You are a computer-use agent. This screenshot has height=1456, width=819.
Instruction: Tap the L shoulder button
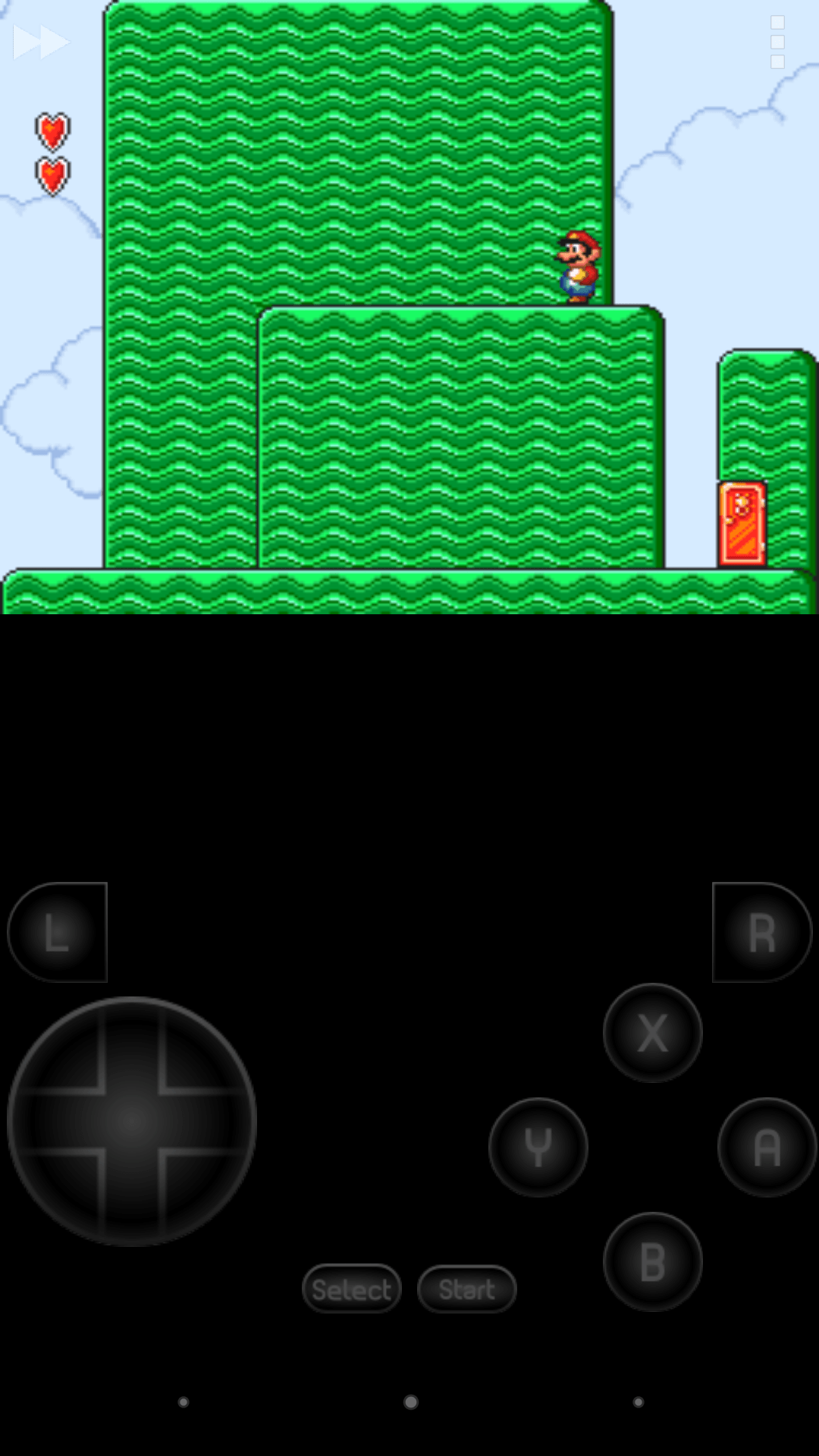pos(58,932)
